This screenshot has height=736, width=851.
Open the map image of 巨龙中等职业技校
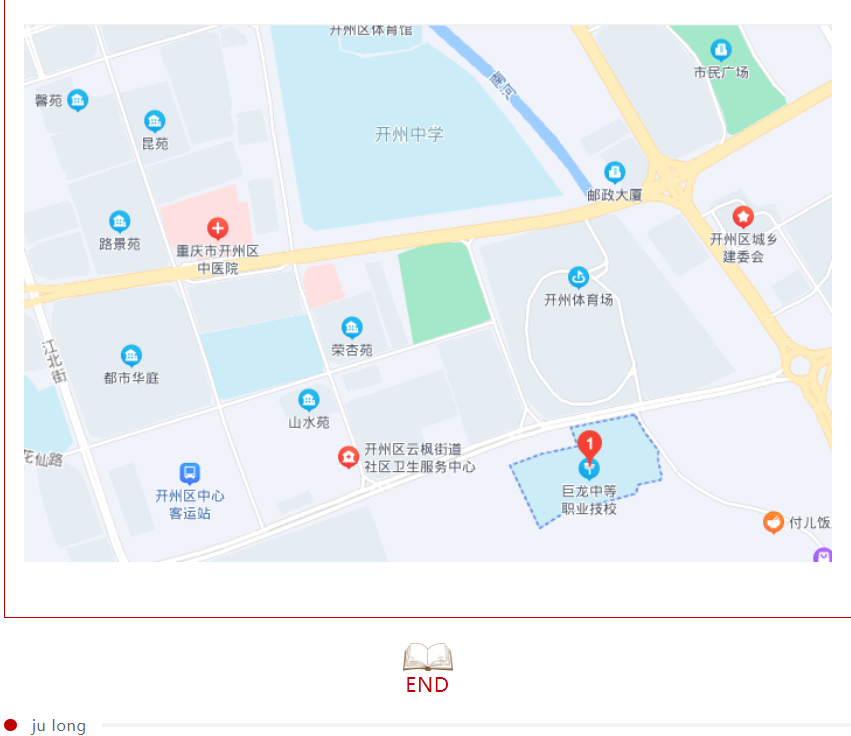click(x=428, y=293)
